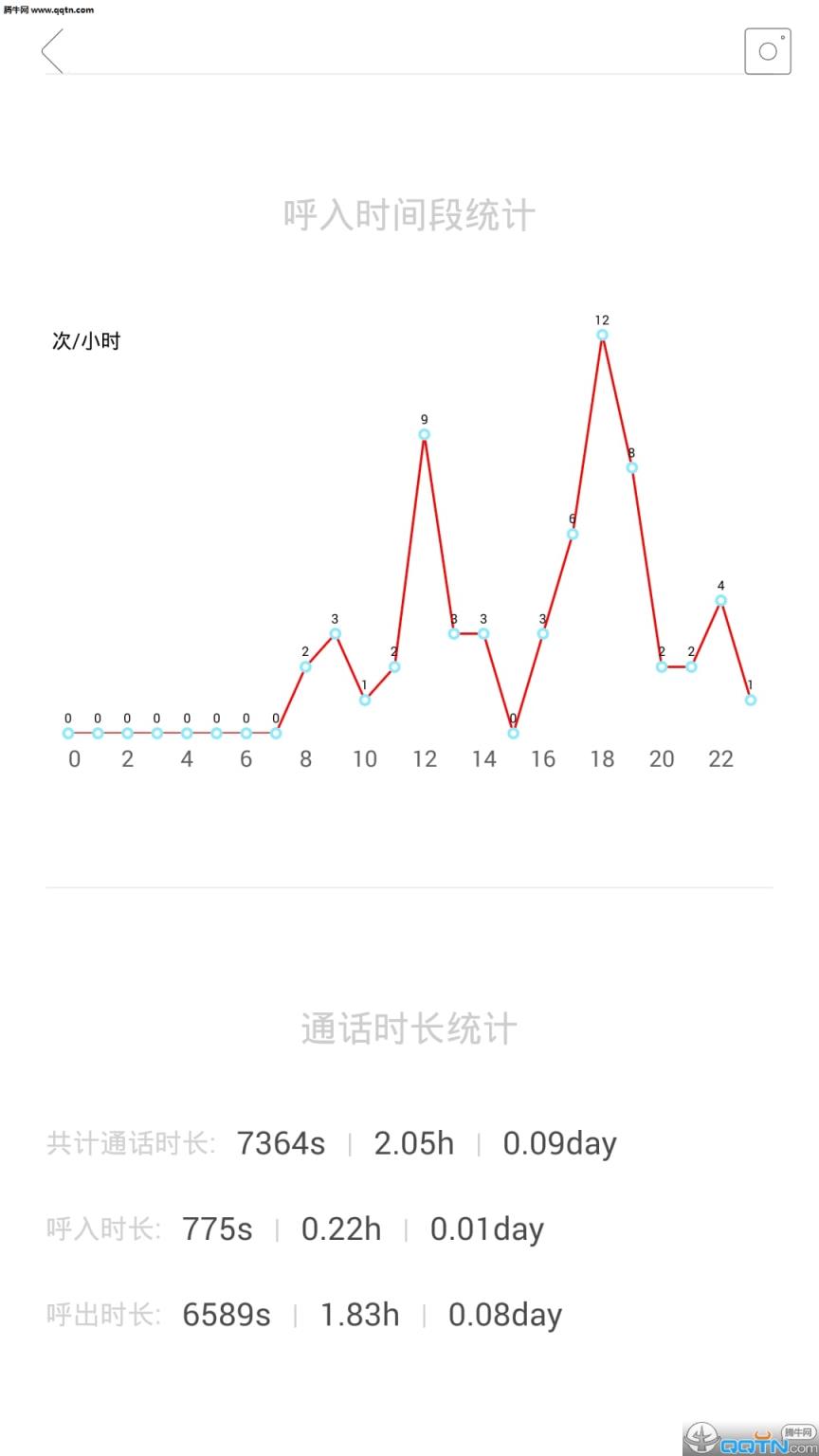Screen dimensions: 819x1456
Task: Tap the data point labeled 8 at hour 19
Action: pyautogui.click(x=631, y=466)
